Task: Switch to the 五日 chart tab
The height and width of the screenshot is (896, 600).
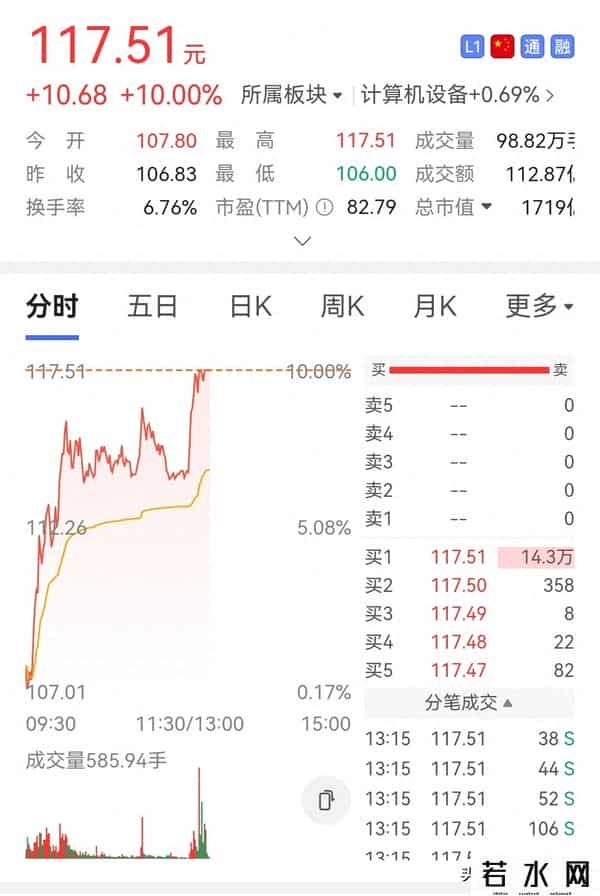Action: pyautogui.click(x=152, y=306)
